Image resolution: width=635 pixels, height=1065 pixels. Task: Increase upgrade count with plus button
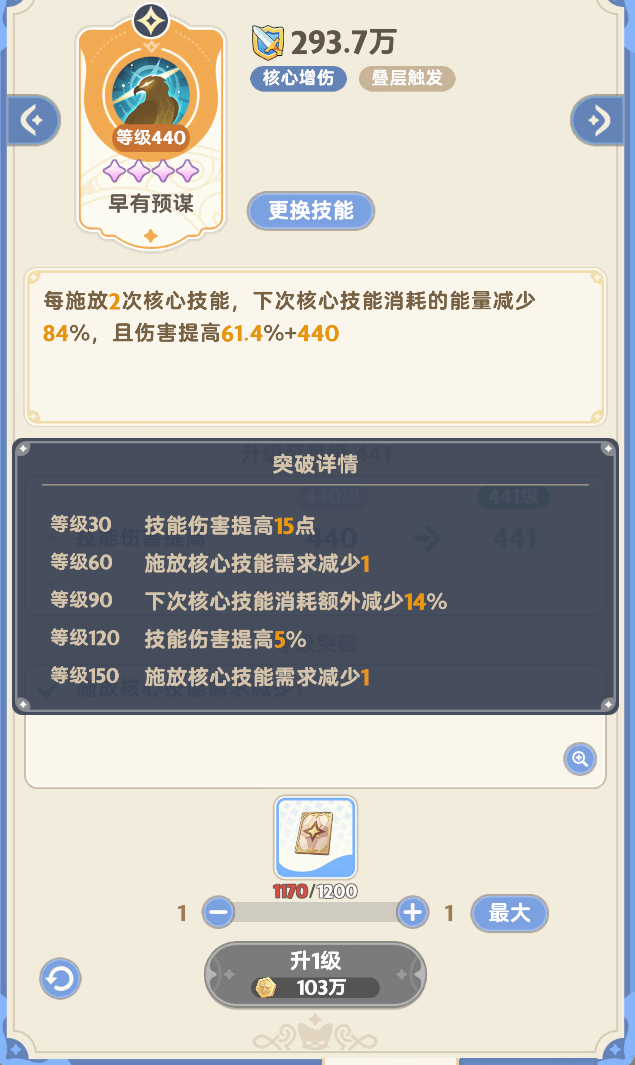click(412, 912)
